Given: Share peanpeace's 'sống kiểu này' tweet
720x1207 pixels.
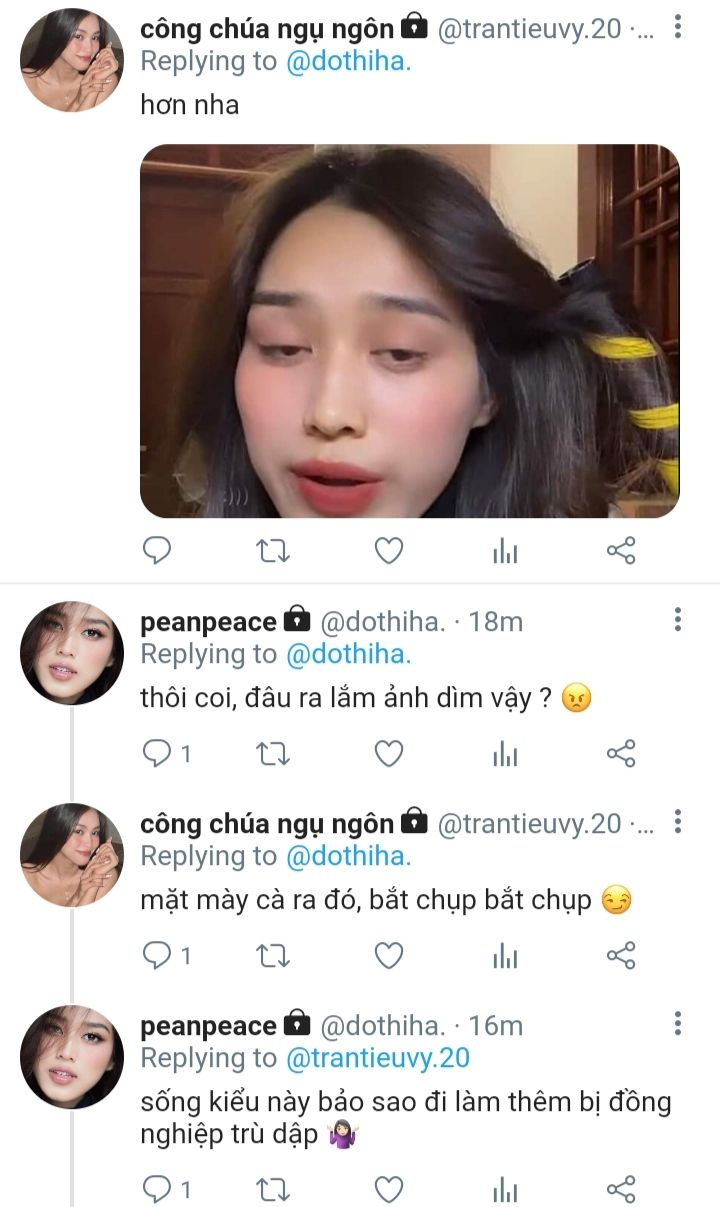Looking at the screenshot, I should 621,1189.
